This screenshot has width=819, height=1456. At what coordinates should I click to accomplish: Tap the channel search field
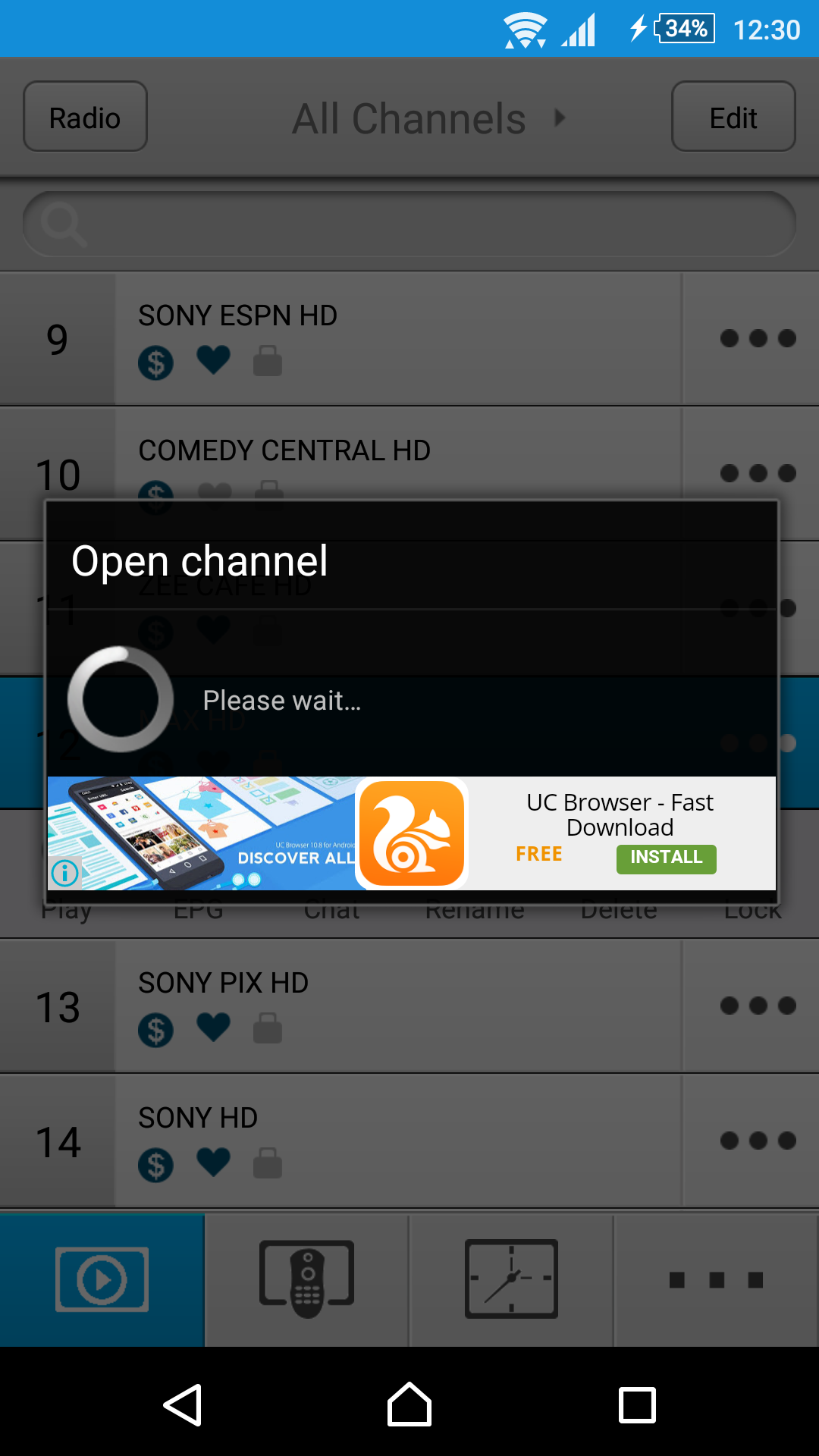click(x=409, y=224)
